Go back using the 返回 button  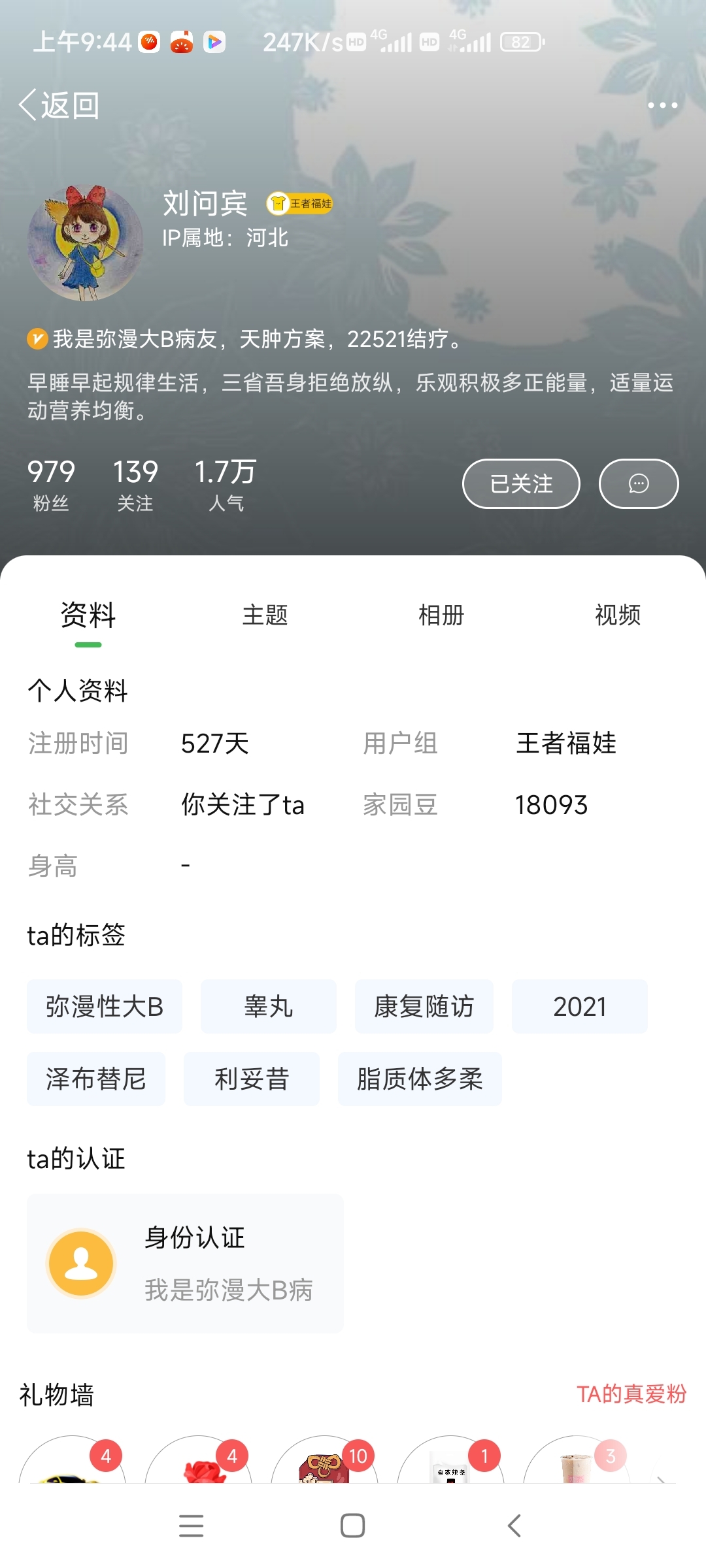point(59,105)
